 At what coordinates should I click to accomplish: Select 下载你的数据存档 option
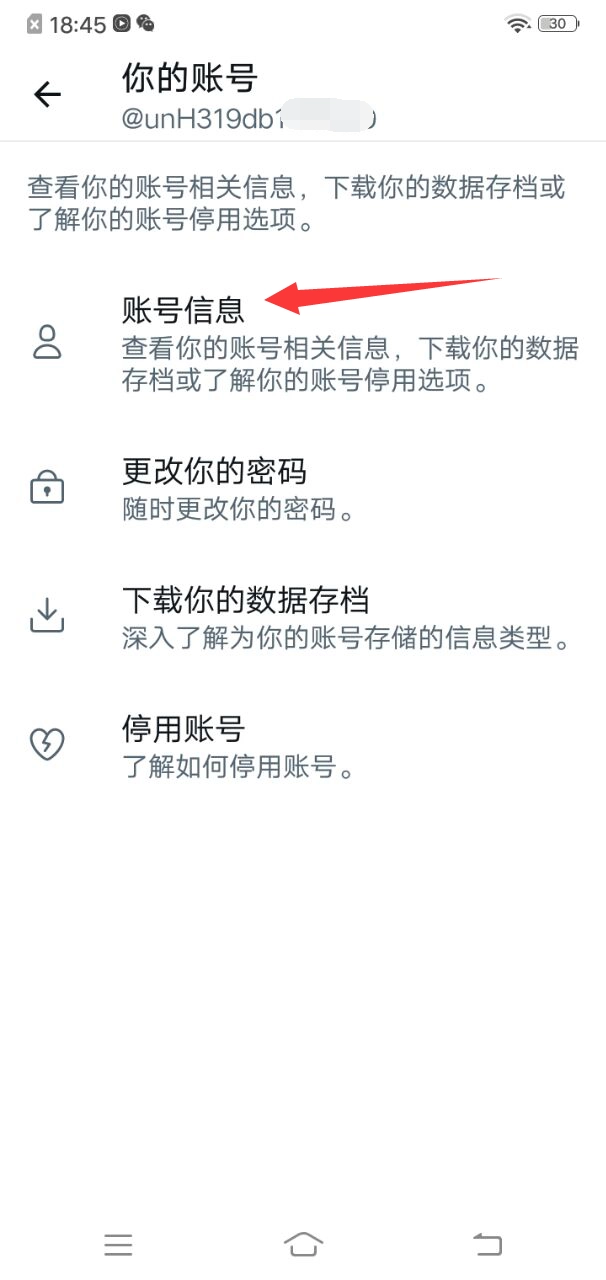pos(300,617)
